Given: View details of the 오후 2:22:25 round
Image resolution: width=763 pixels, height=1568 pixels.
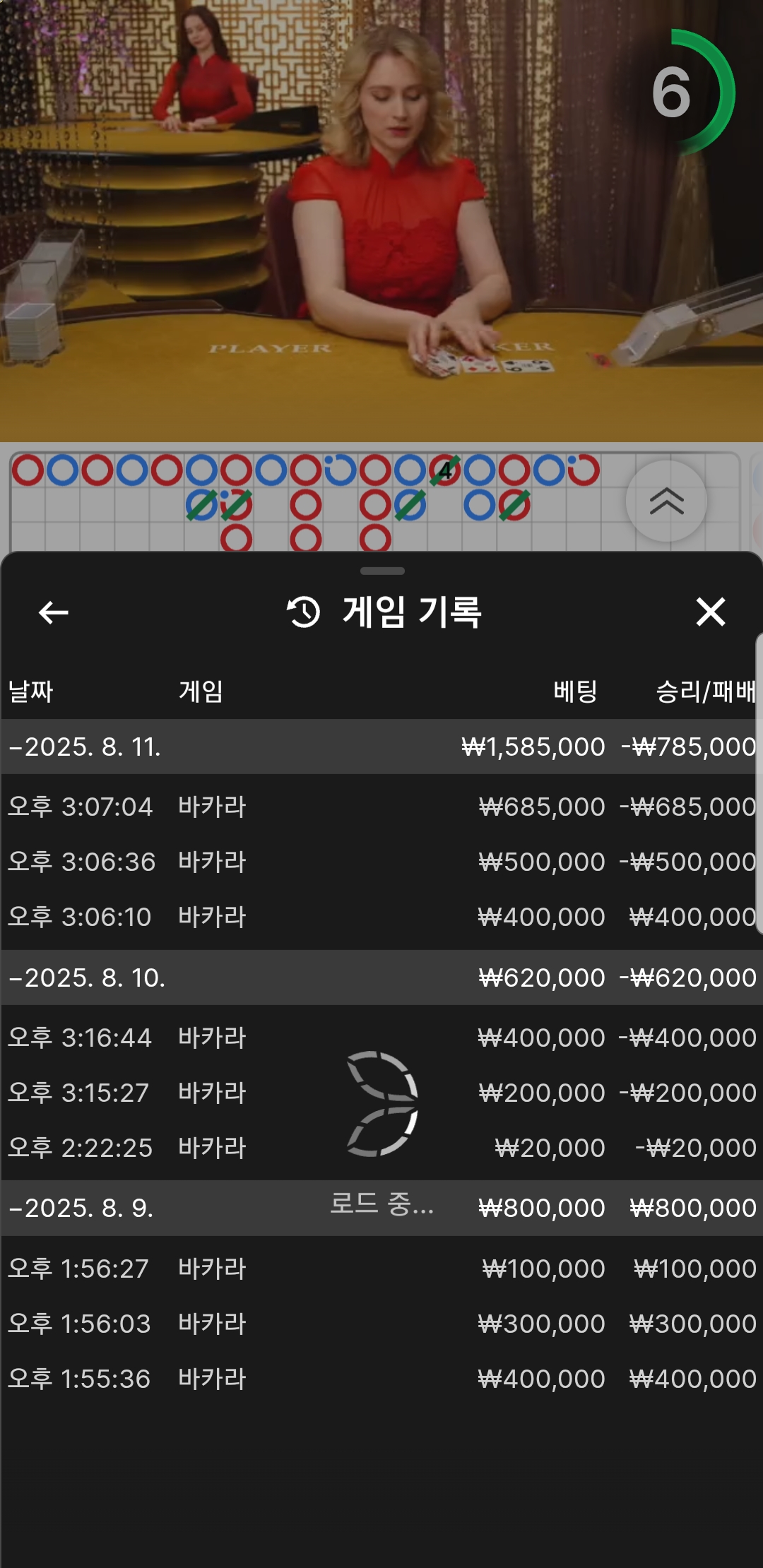Looking at the screenshot, I should (381, 1148).
